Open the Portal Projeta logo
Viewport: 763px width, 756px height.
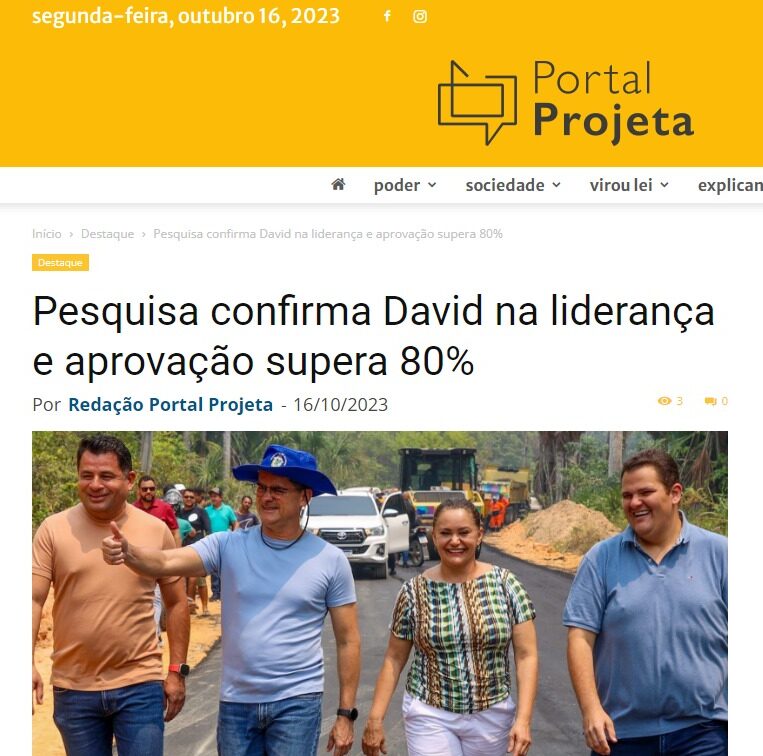(x=565, y=102)
